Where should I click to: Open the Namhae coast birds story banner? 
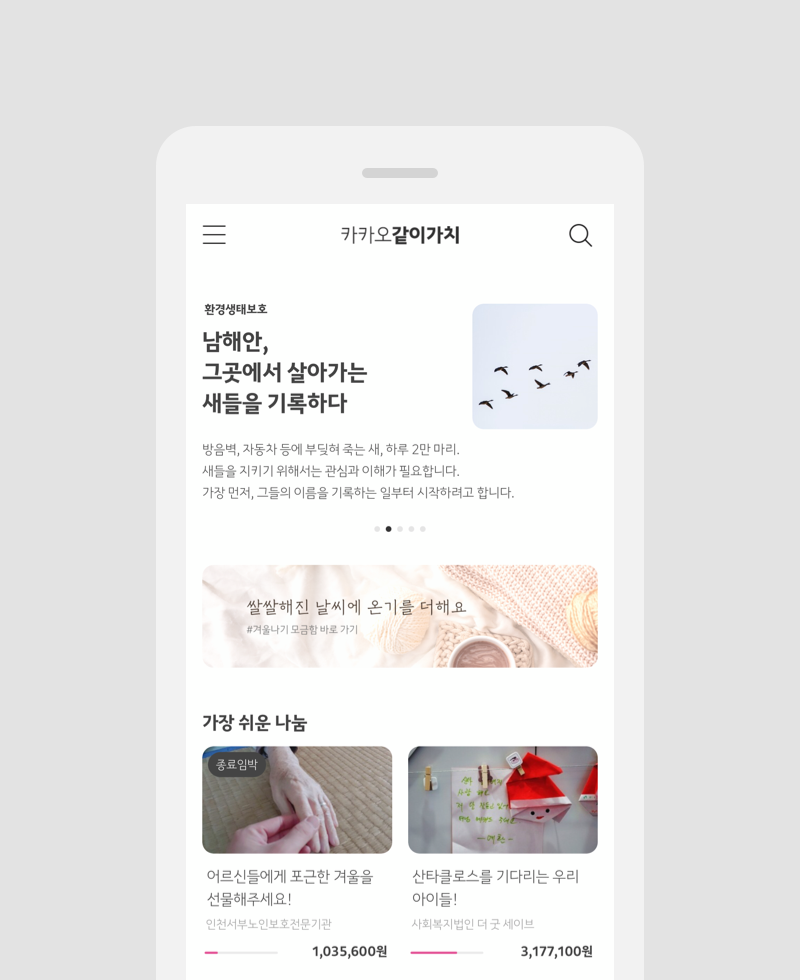[x=285, y=372]
